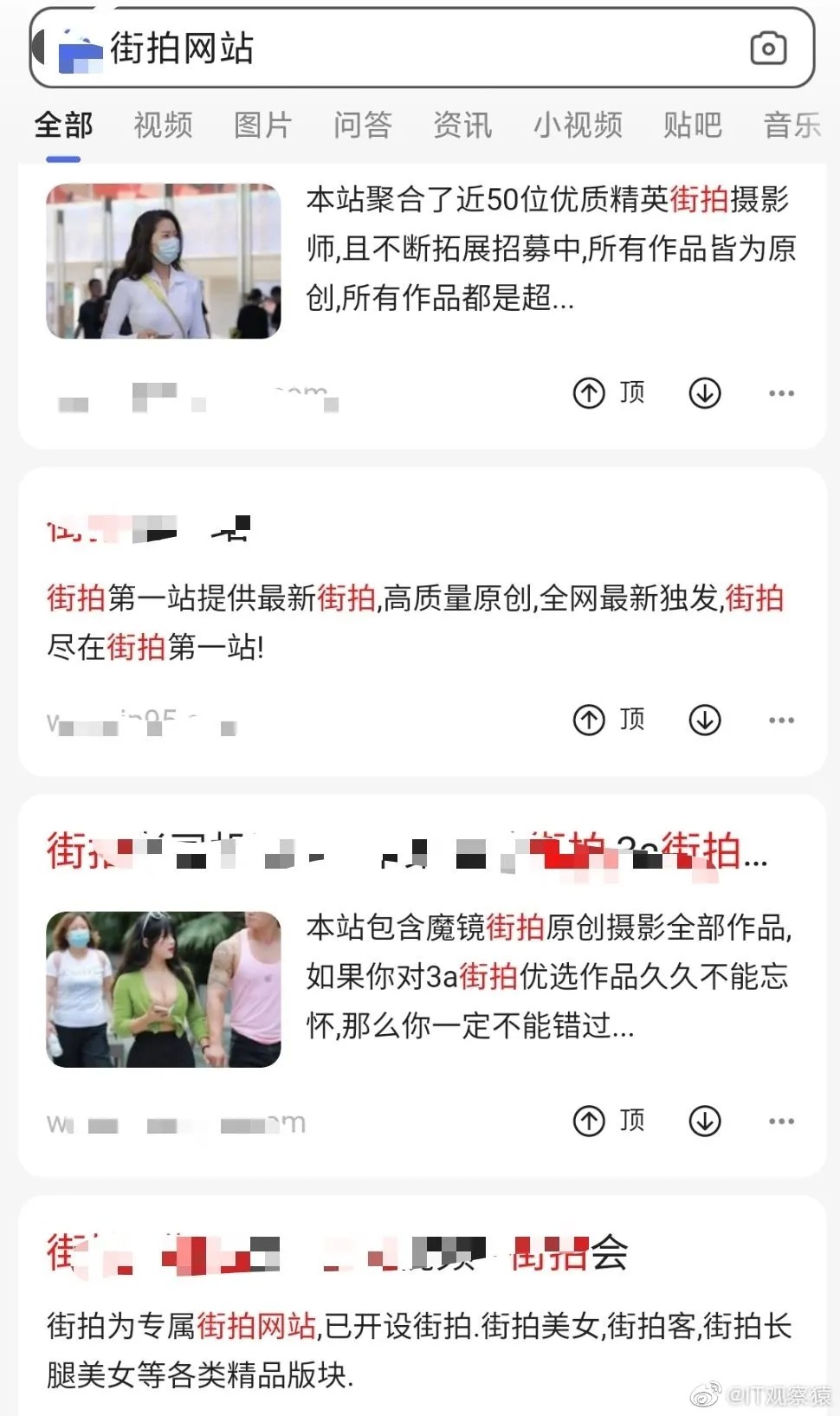Viewport: 840px width, 1416px height.
Task: Tap the search box containing 街拍网站
Action: click(416, 48)
